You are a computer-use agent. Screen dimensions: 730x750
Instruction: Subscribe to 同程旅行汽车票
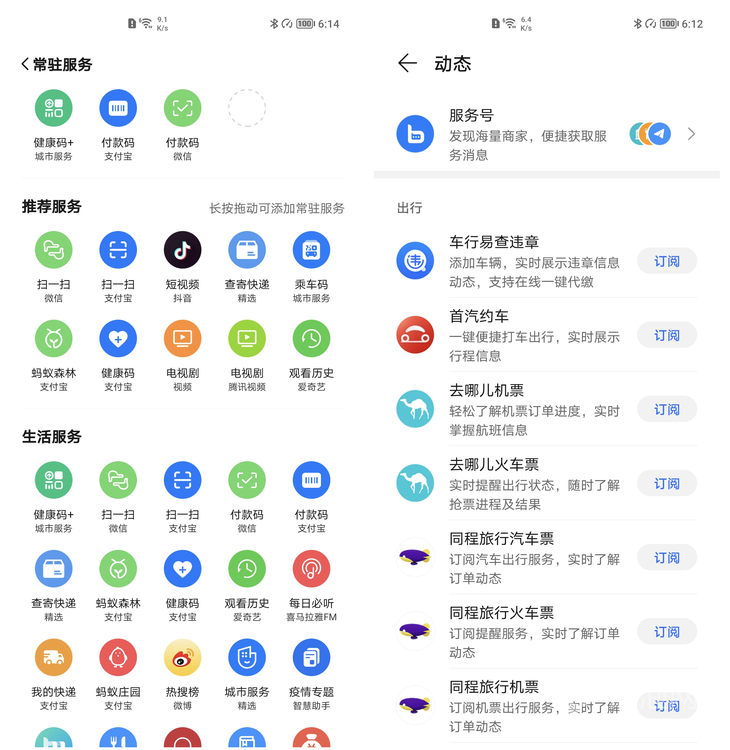click(667, 557)
